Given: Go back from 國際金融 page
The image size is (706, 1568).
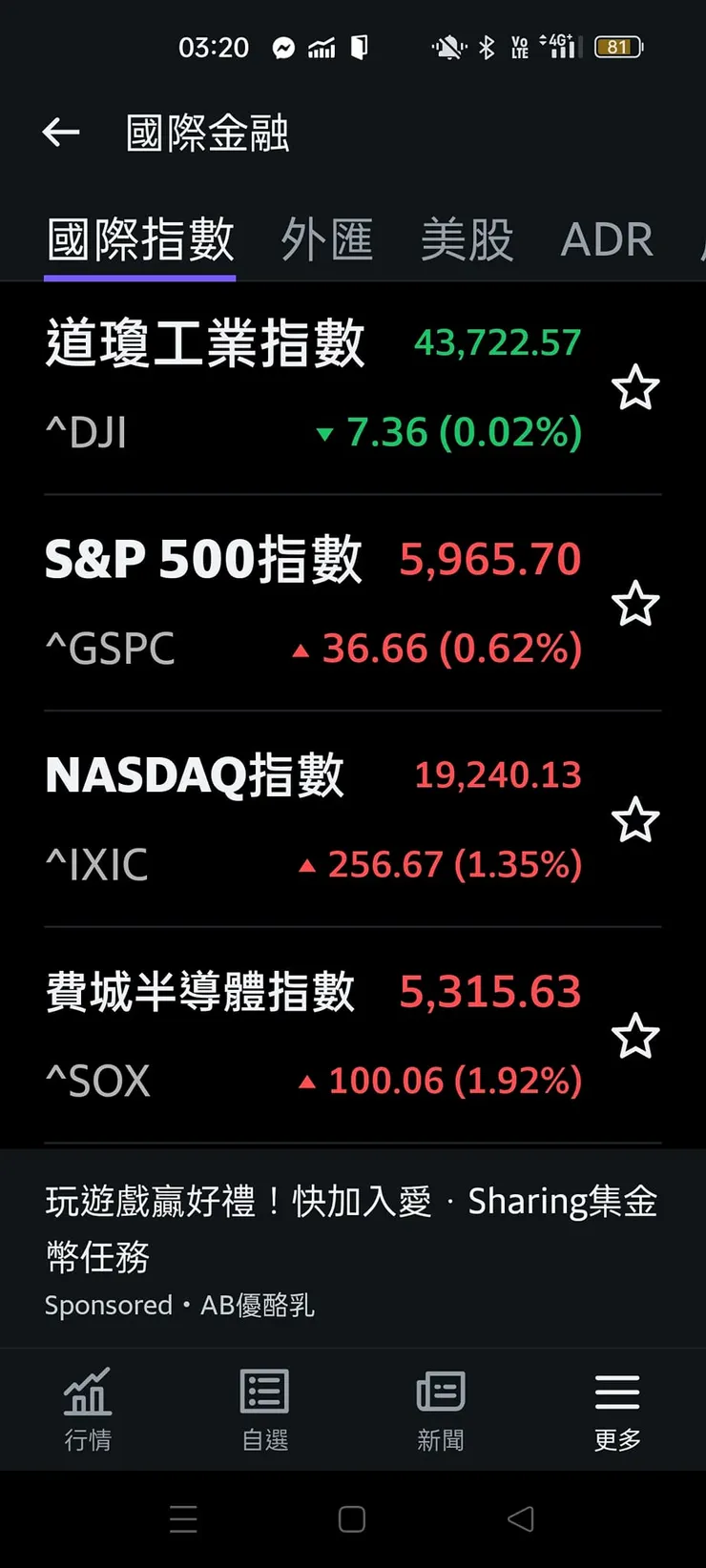Looking at the screenshot, I should click(x=61, y=133).
